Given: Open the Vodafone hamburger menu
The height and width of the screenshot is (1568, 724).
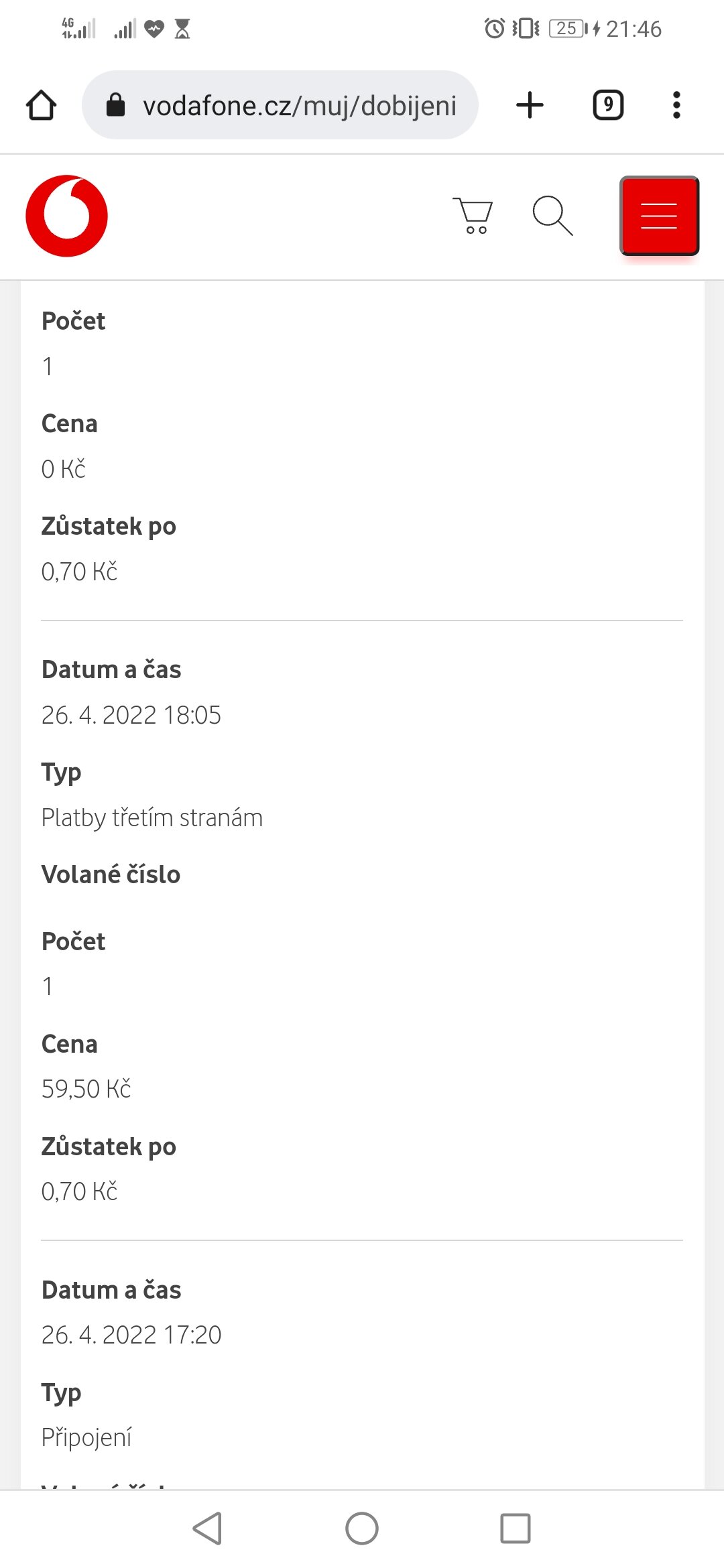Looking at the screenshot, I should pyautogui.click(x=659, y=216).
